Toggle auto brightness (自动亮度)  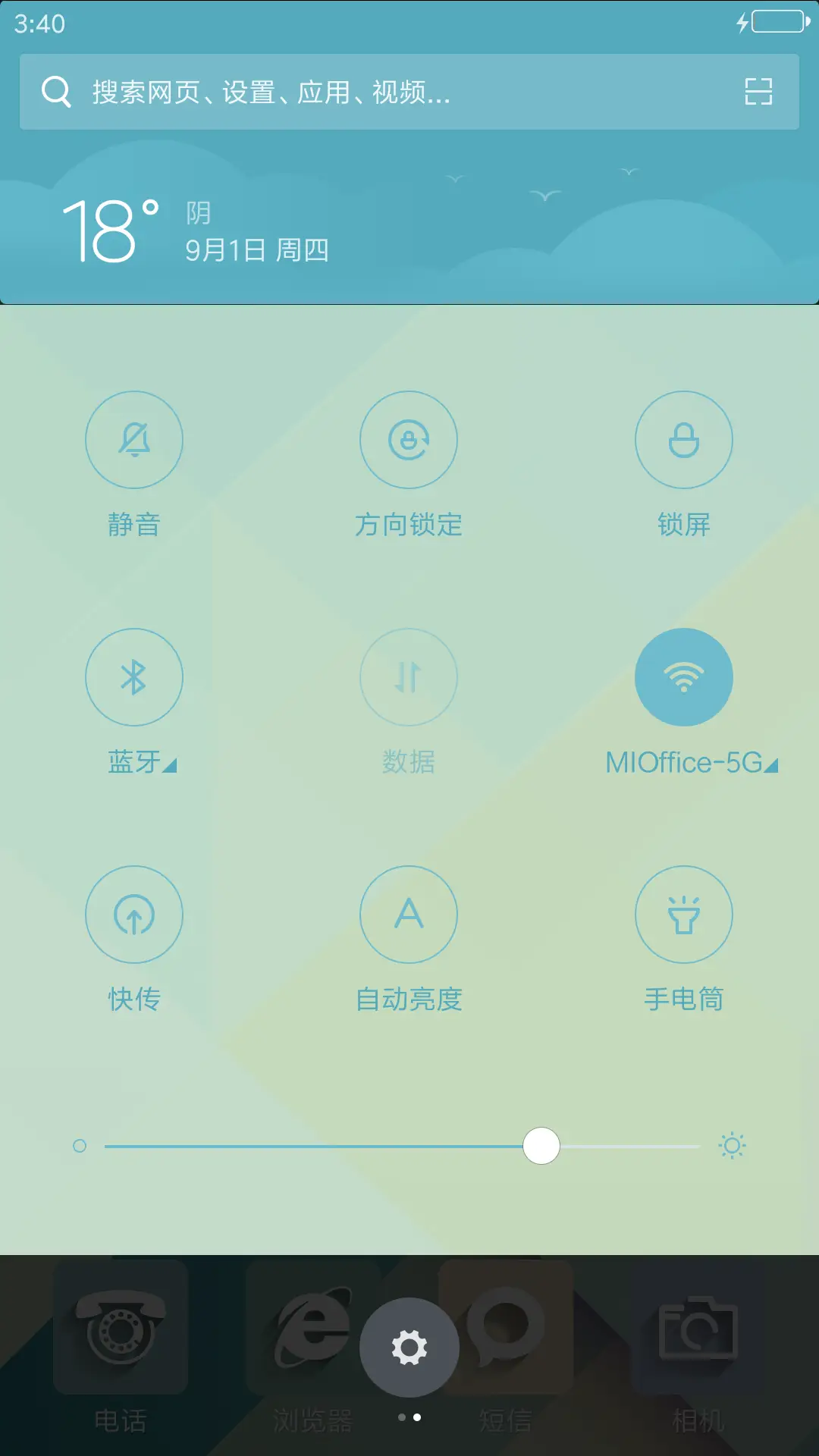click(x=409, y=915)
